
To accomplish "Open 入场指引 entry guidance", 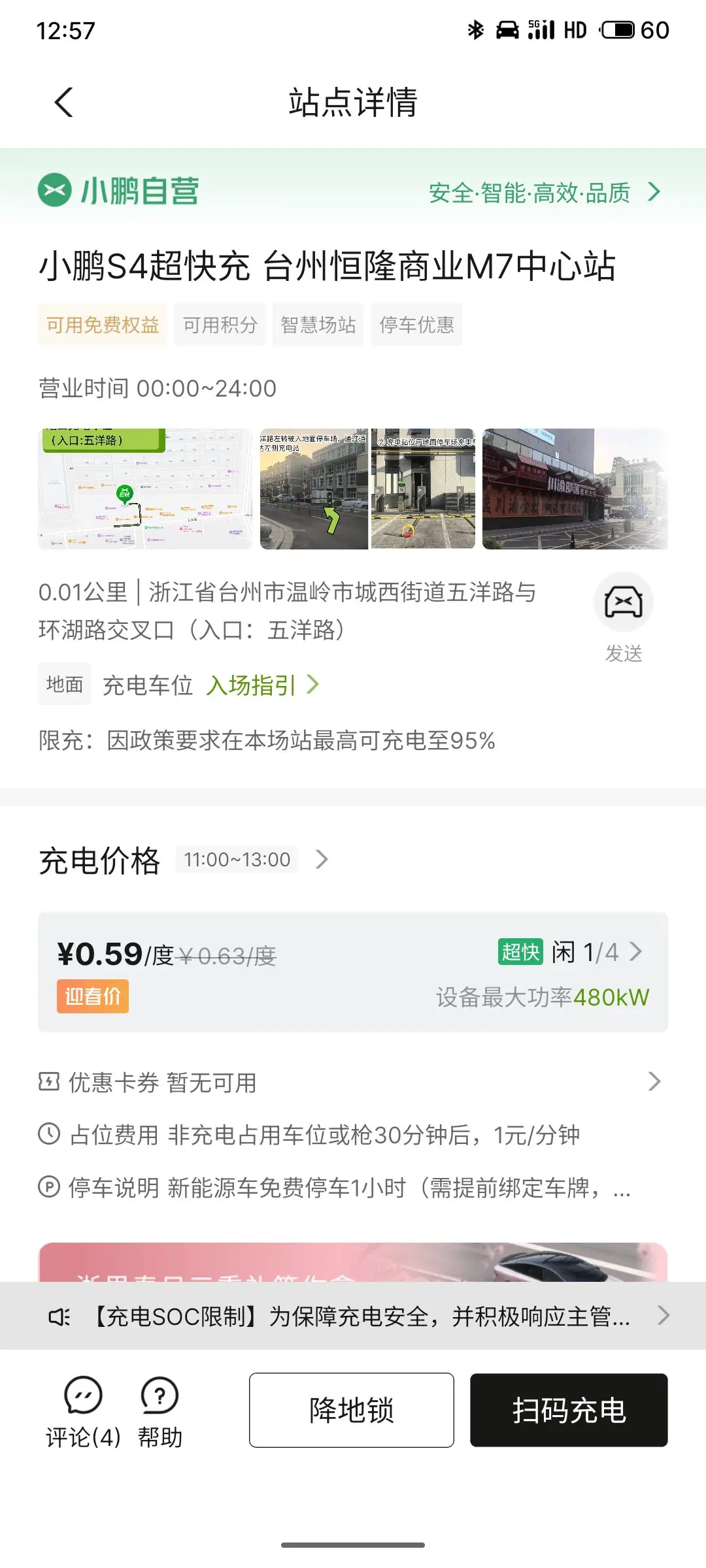I will 262,685.
